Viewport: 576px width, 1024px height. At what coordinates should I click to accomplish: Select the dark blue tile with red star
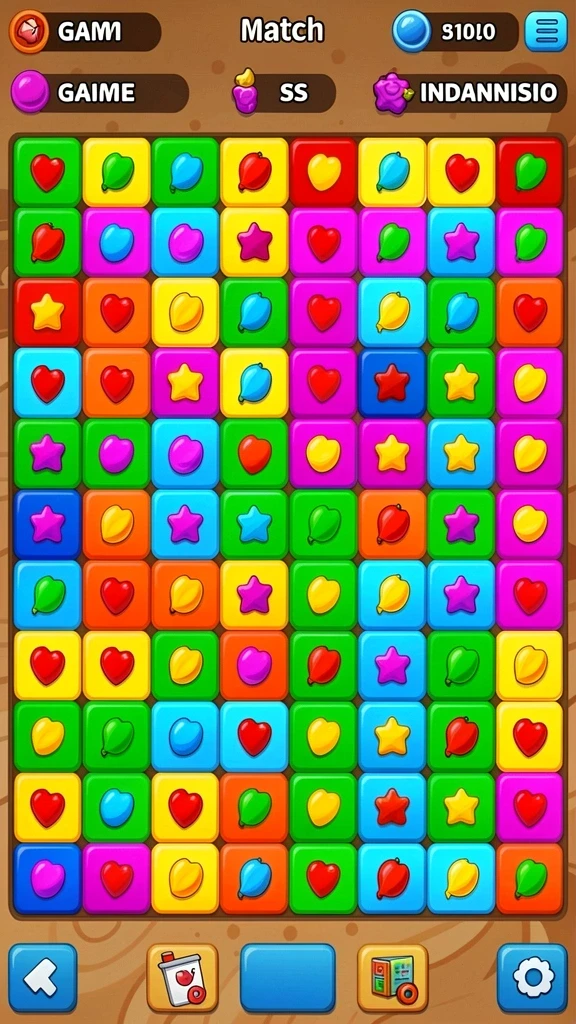pyautogui.click(x=392, y=382)
